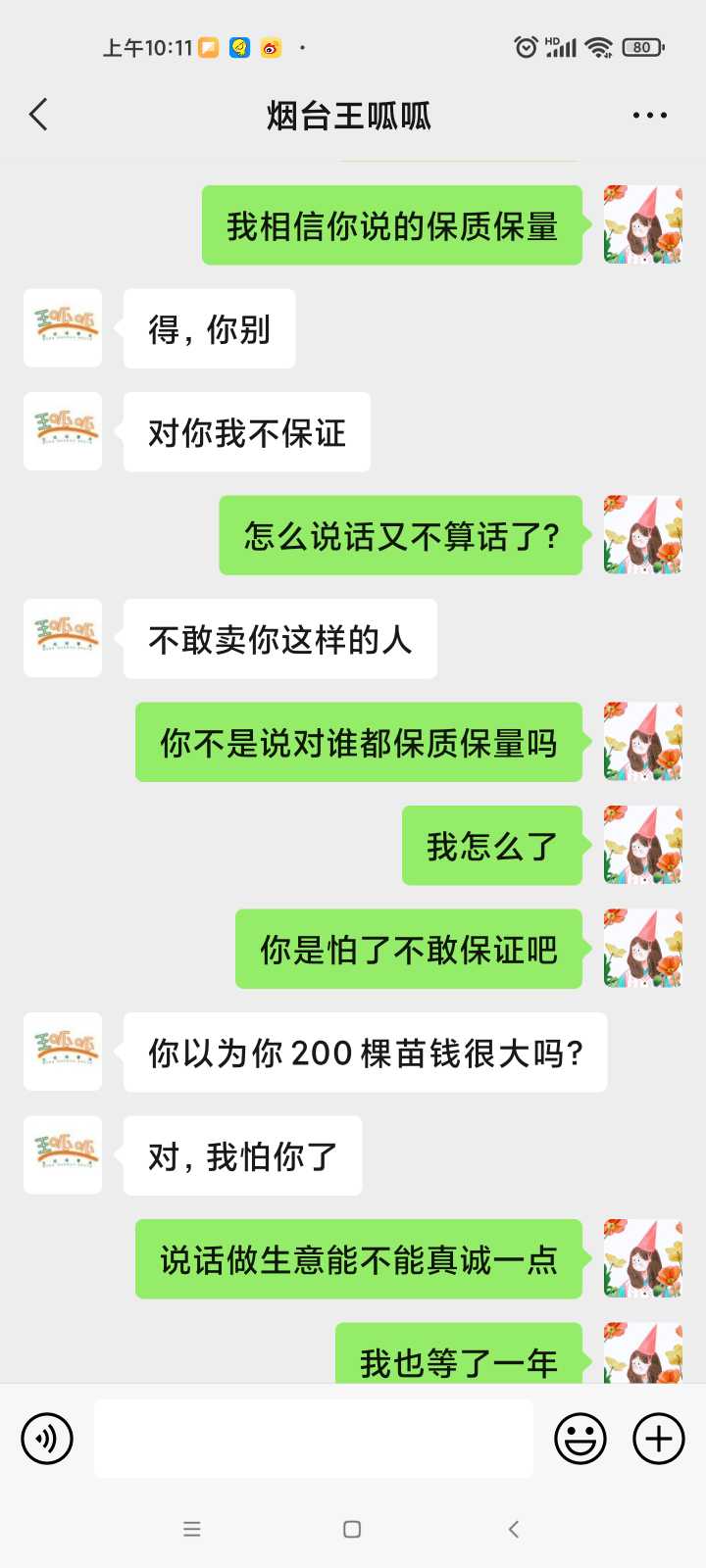Open the emoji sticker panel
706x1568 pixels.
click(x=580, y=1439)
